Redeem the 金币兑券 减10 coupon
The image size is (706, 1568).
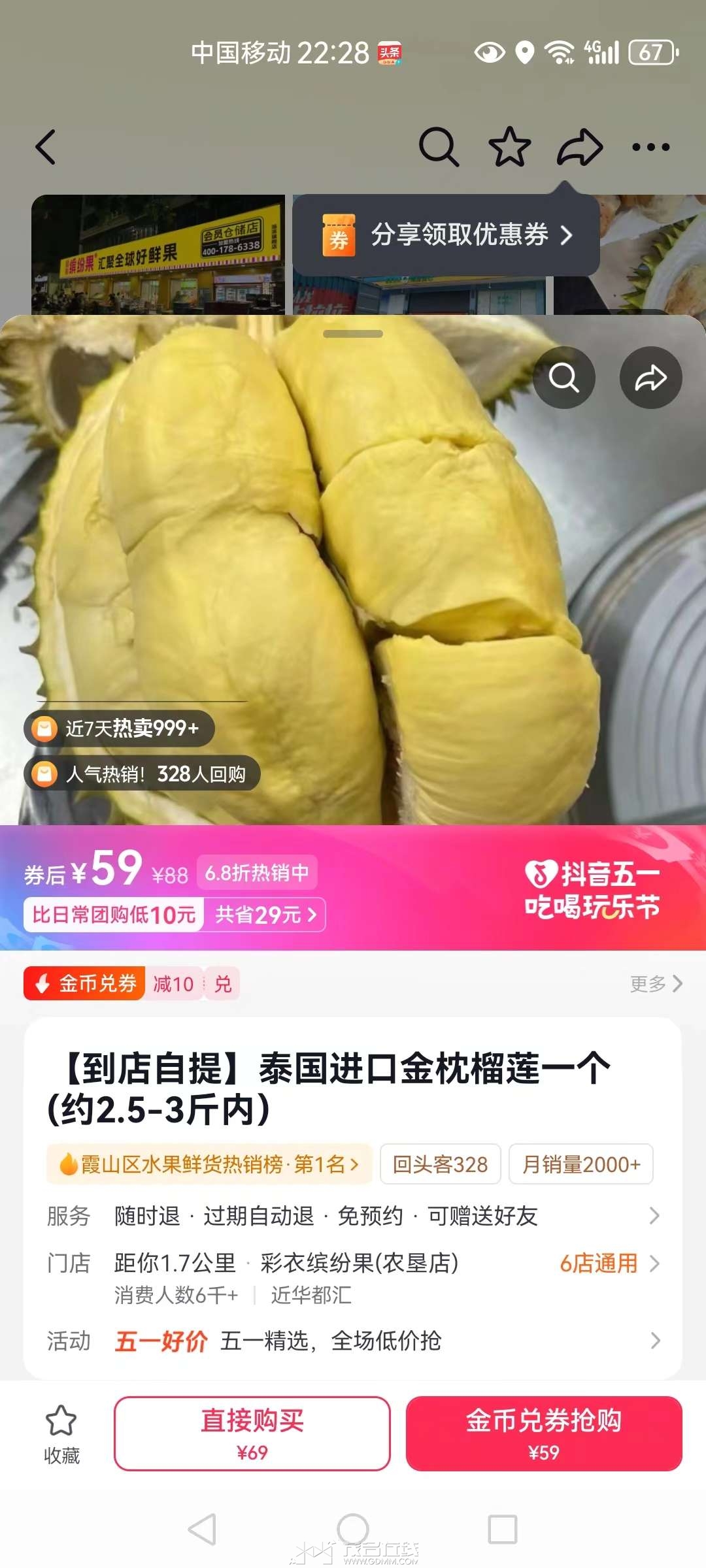coord(222,984)
